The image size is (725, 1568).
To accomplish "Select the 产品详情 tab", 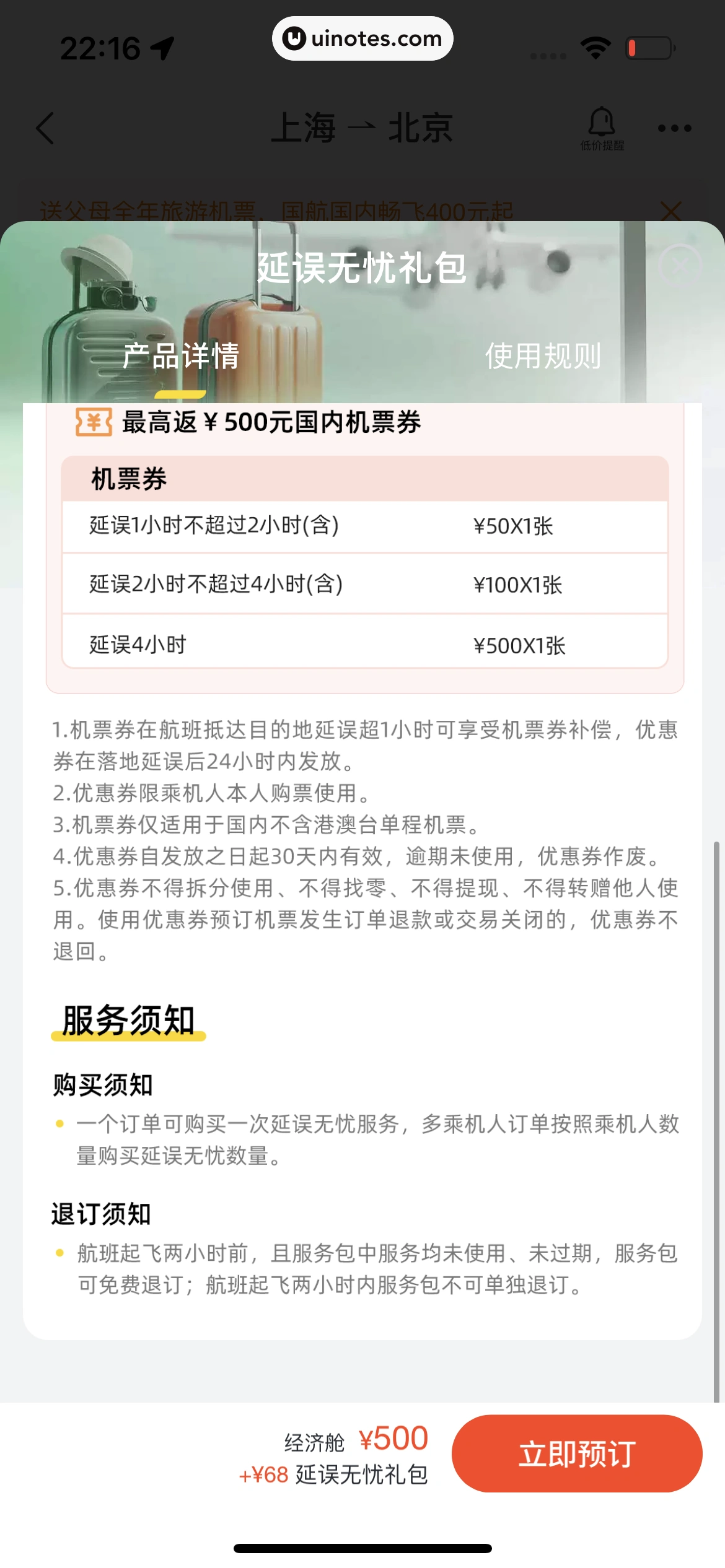I will [180, 356].
